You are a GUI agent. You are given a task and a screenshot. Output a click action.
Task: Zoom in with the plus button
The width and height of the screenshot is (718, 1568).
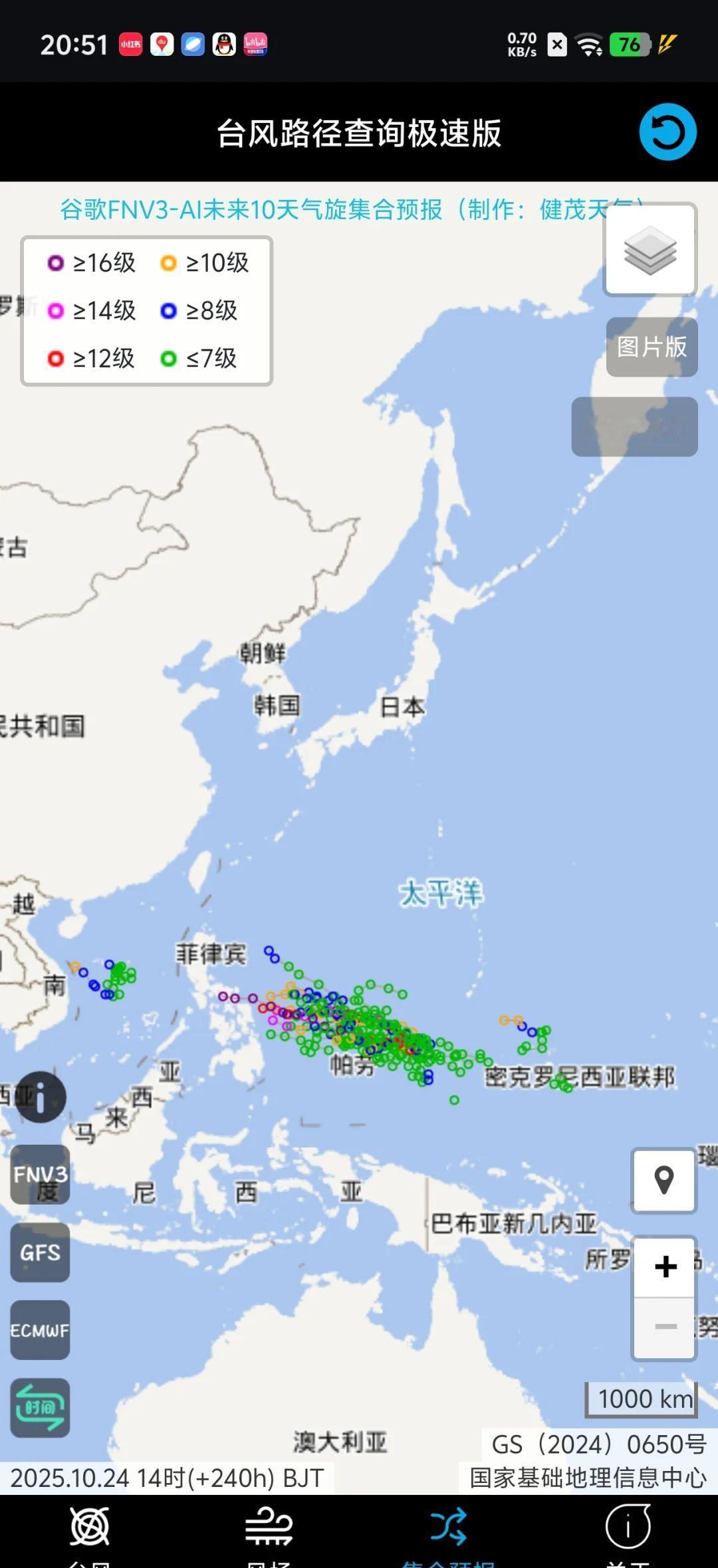coord(665,1266)
